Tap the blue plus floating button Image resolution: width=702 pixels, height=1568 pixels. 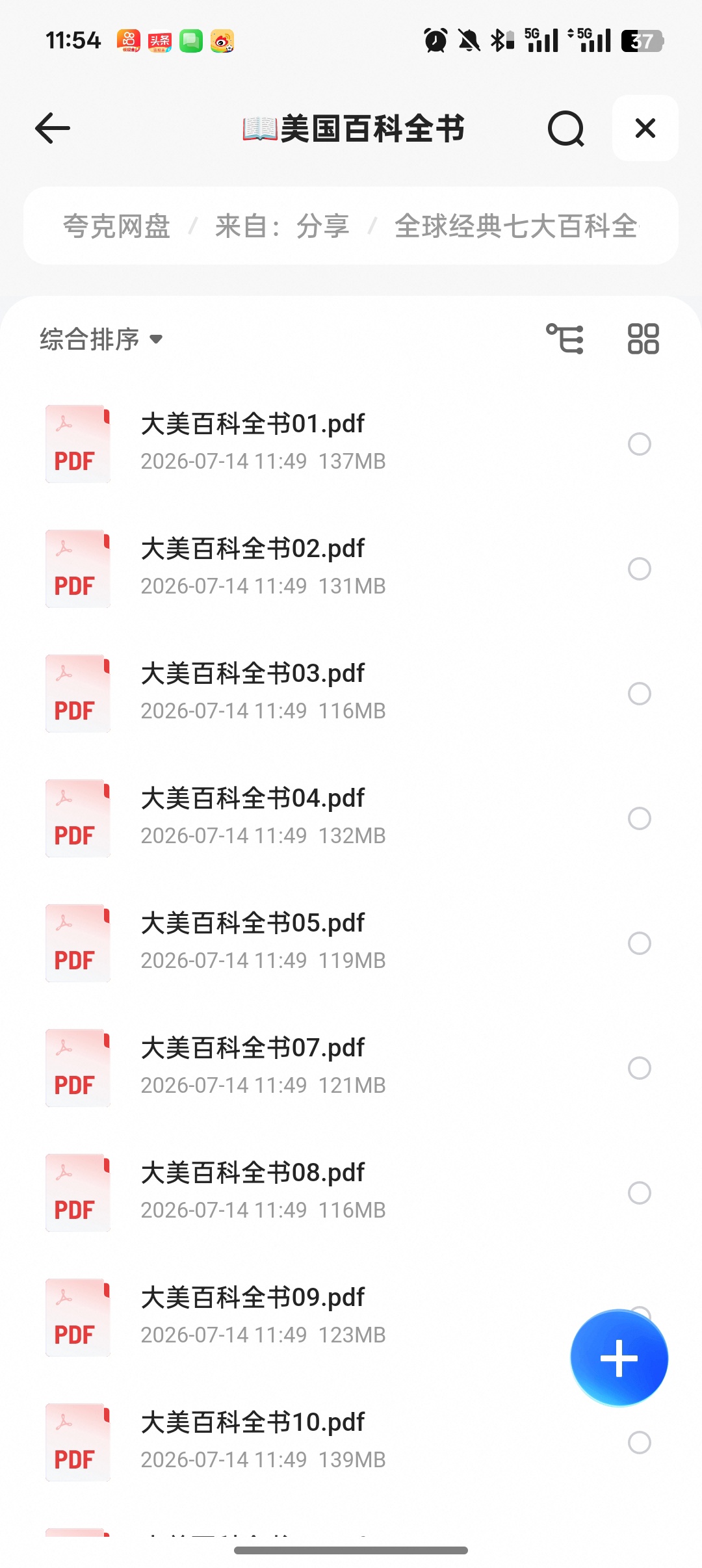coord(619,1358)
